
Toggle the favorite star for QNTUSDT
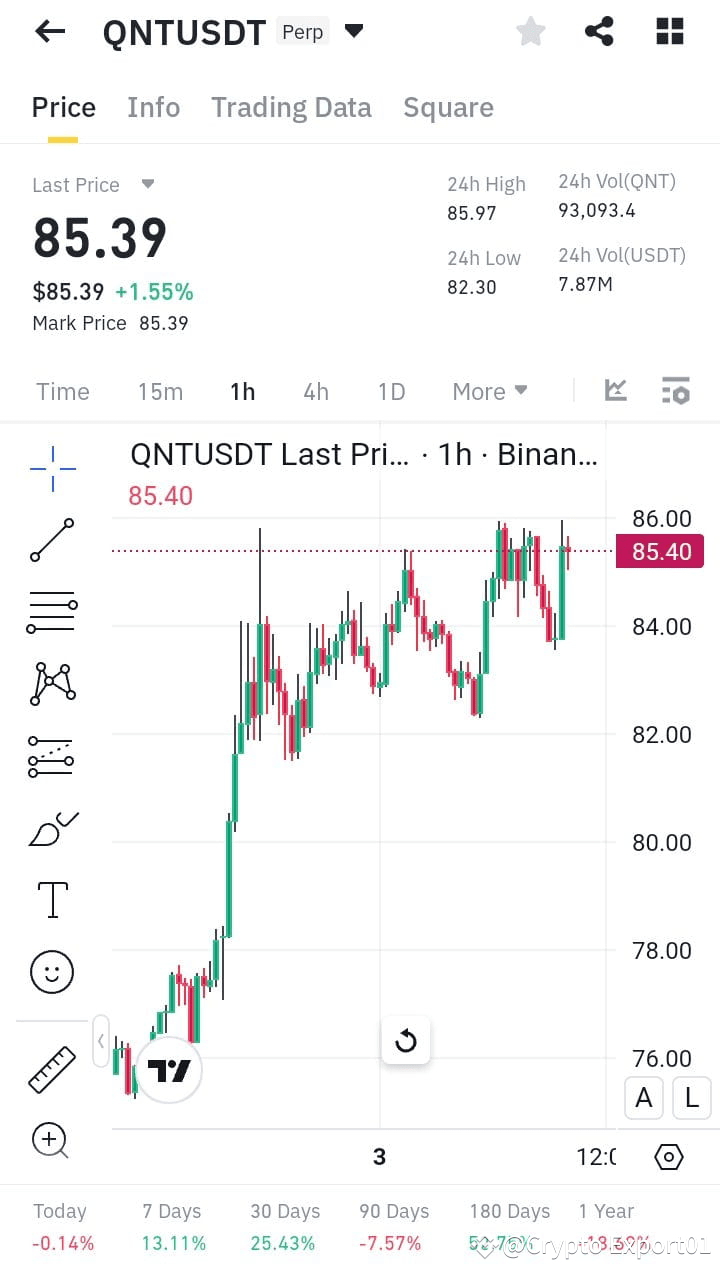(530, 31)
